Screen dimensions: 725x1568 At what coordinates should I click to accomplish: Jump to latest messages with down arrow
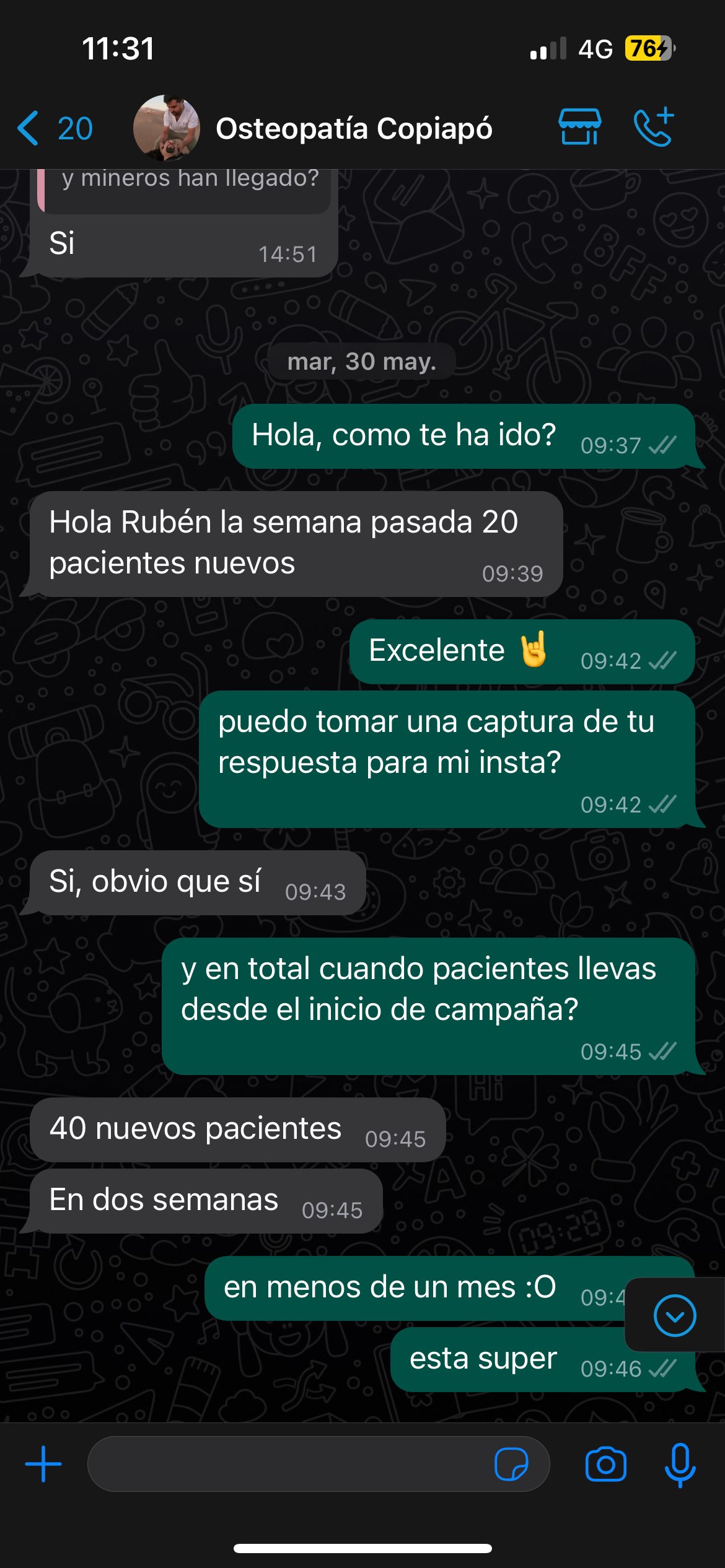point(674,1315)
